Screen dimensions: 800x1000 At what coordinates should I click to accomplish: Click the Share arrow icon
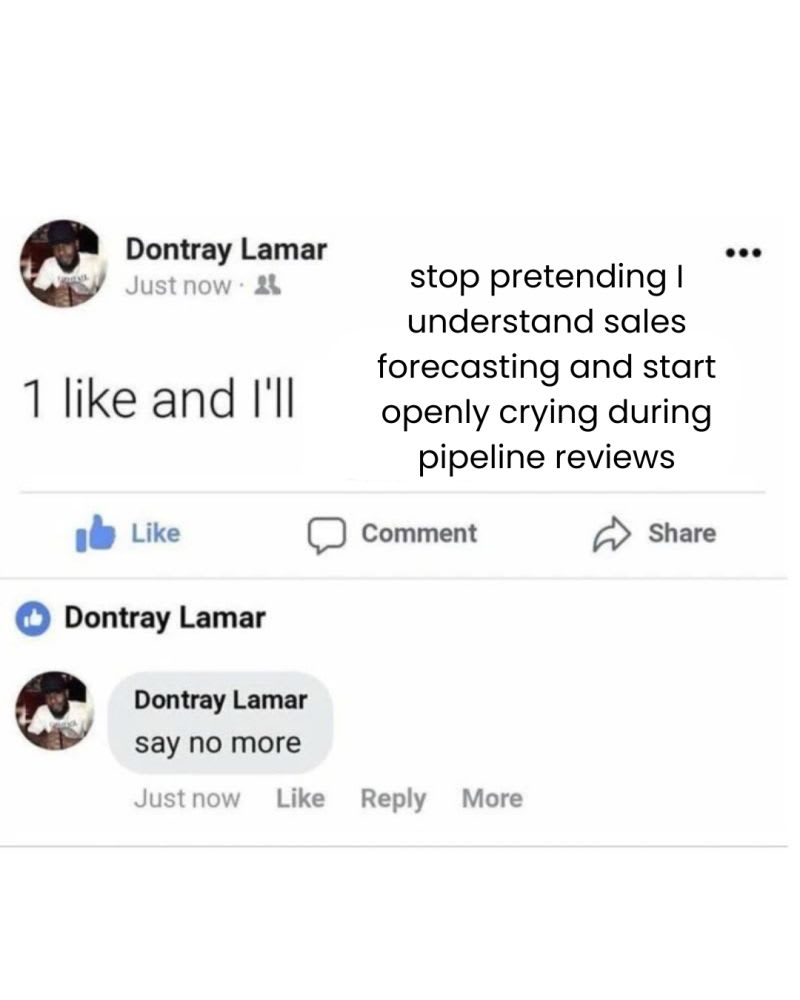614,533
